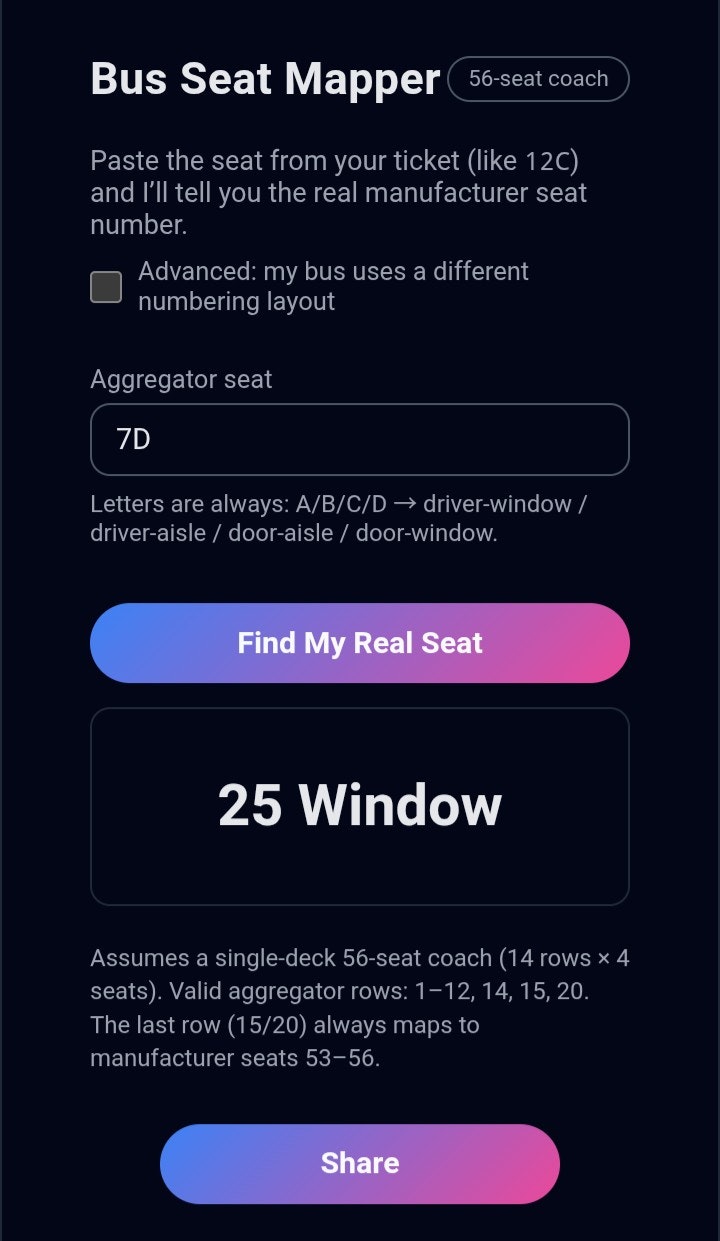Click the gradient Find My Real Seat bar
720x1241 pixels.
360,642
